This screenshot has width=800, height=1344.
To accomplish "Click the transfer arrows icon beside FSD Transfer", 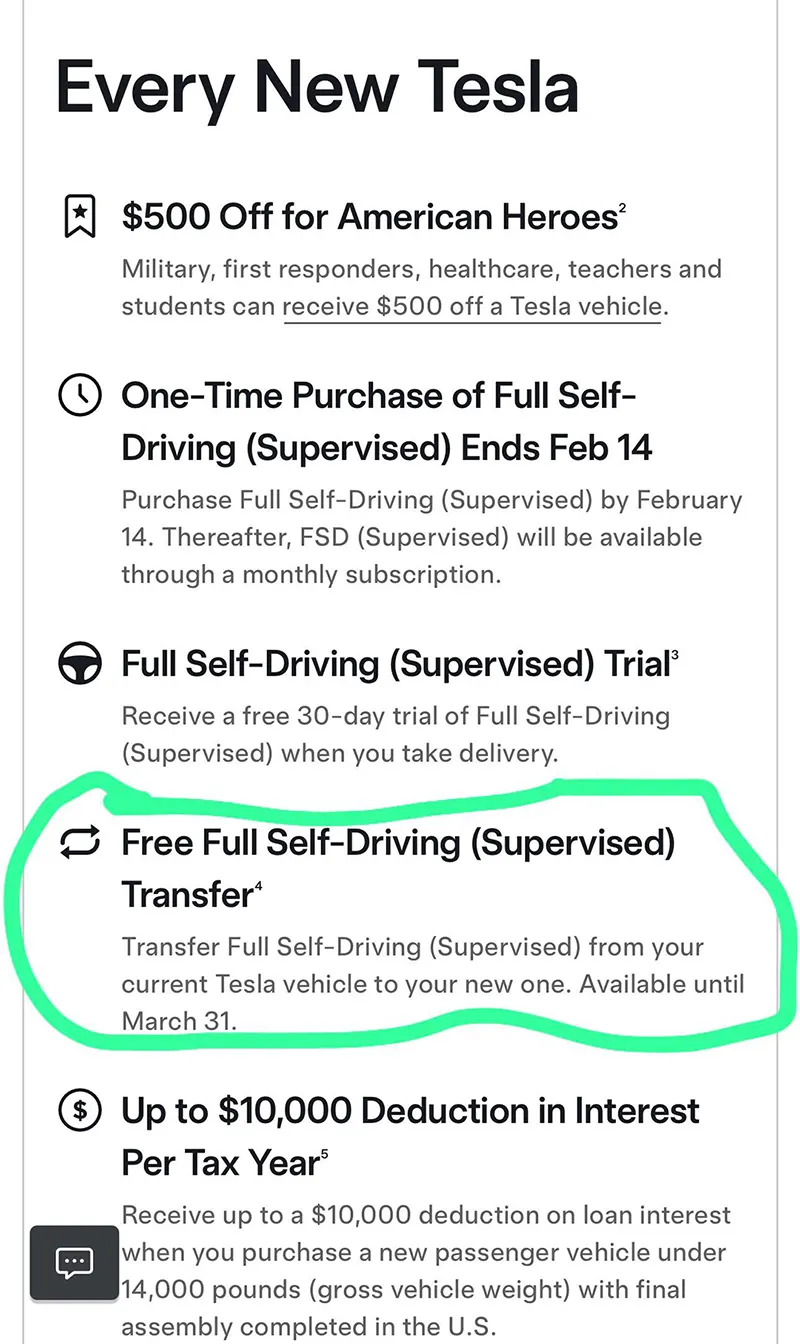I will pyautogui.click(x=79, y=842).
